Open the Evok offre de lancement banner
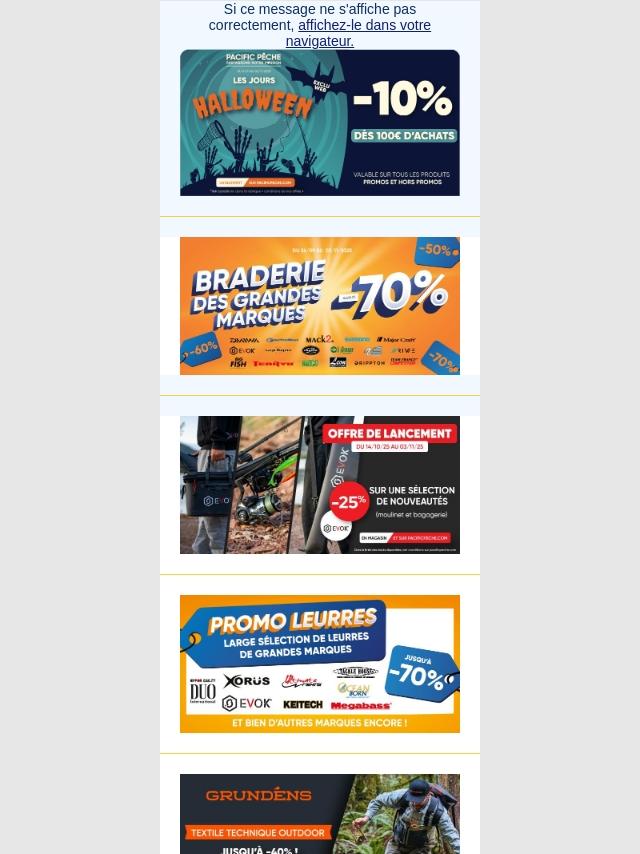Screen dimensions: 640x854 (x=319, y=484)
